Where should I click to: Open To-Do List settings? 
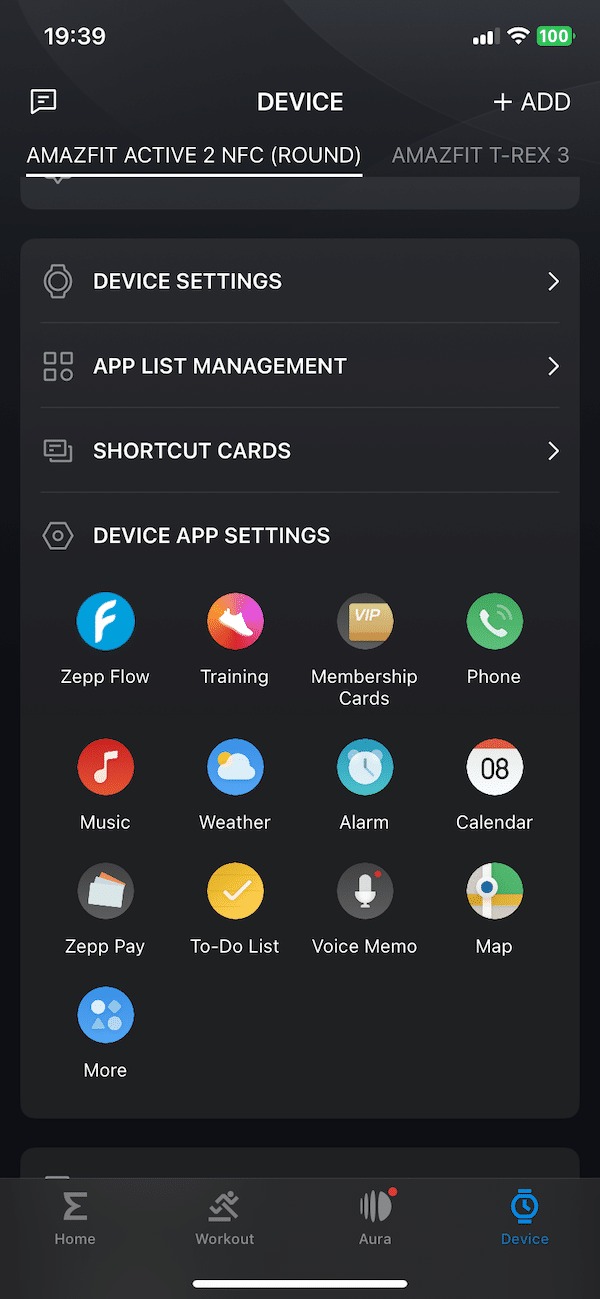tap(235, 892)
